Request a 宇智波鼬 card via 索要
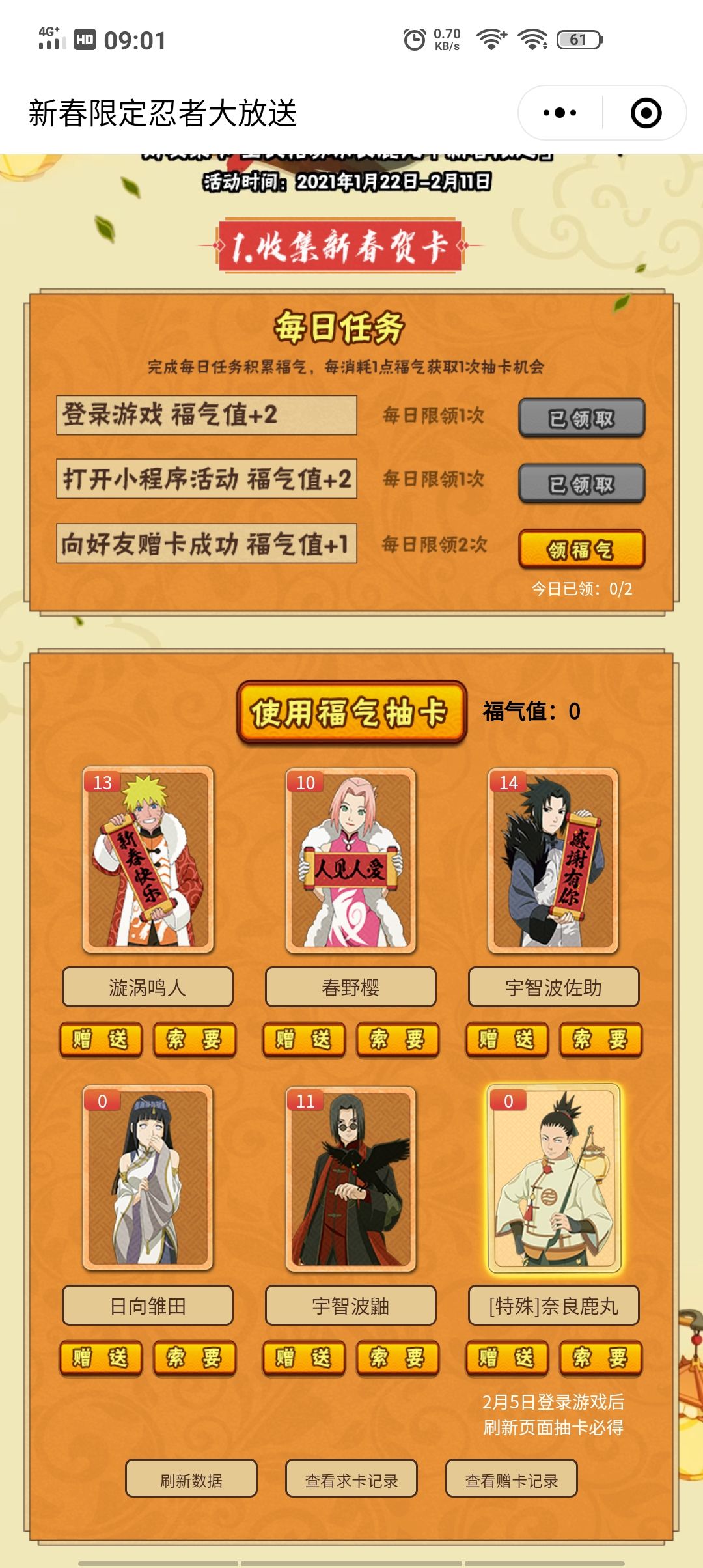The width and height of the screenshot is (703, 1568). point(397,1358)
